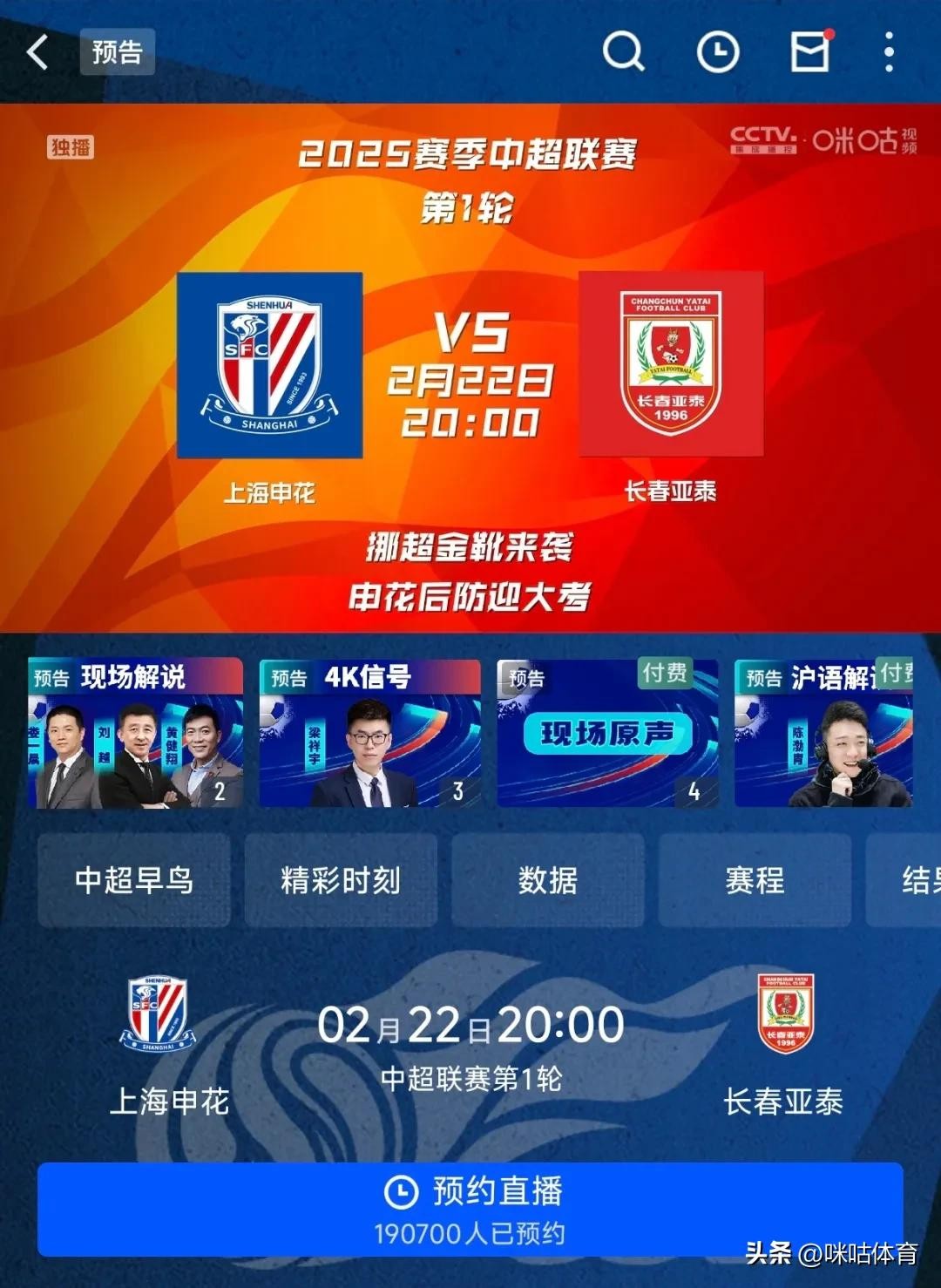Open the mail messages icon
Screen dimensions: 941x1288
click(810, 52)
